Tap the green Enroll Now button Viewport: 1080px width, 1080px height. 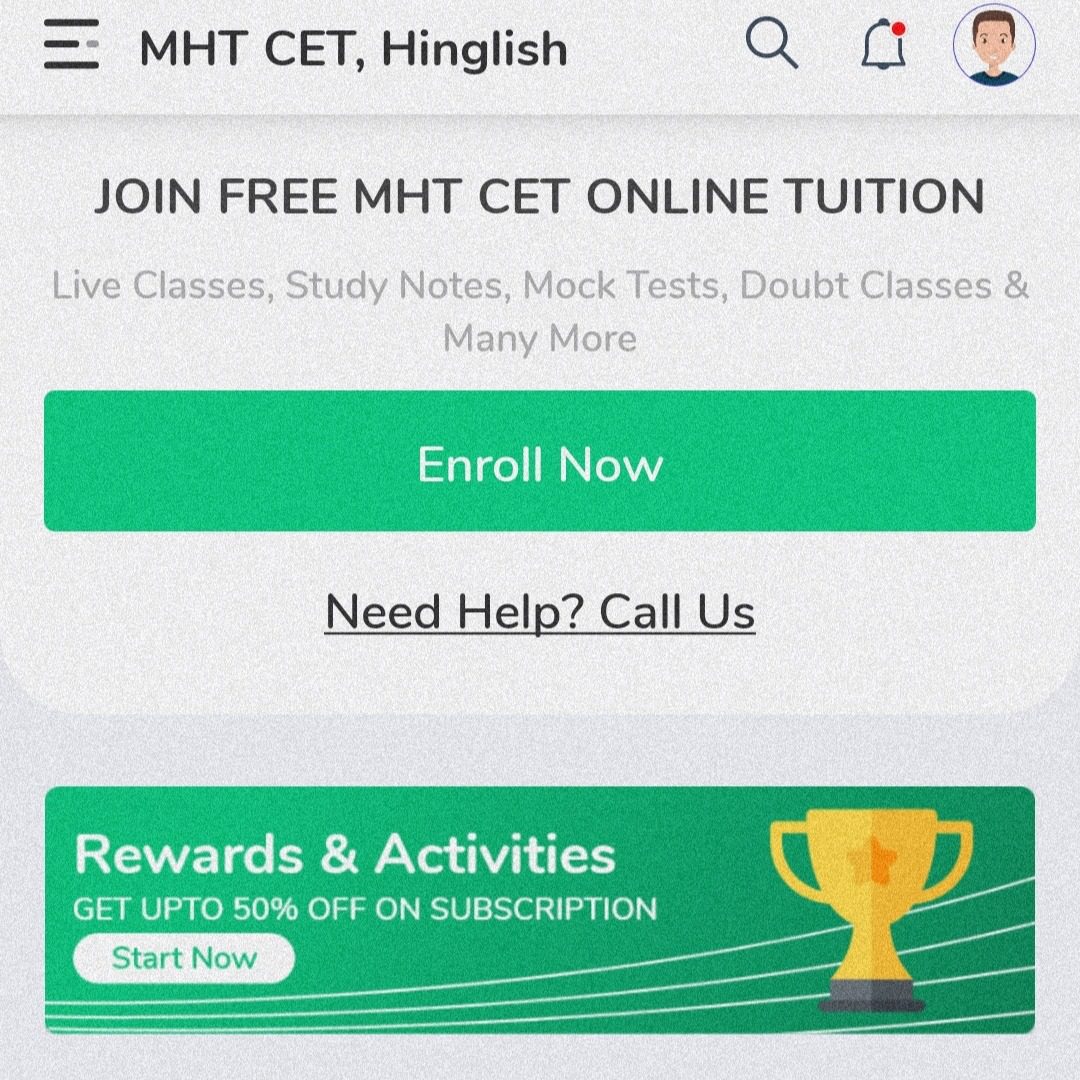(540, 461)
